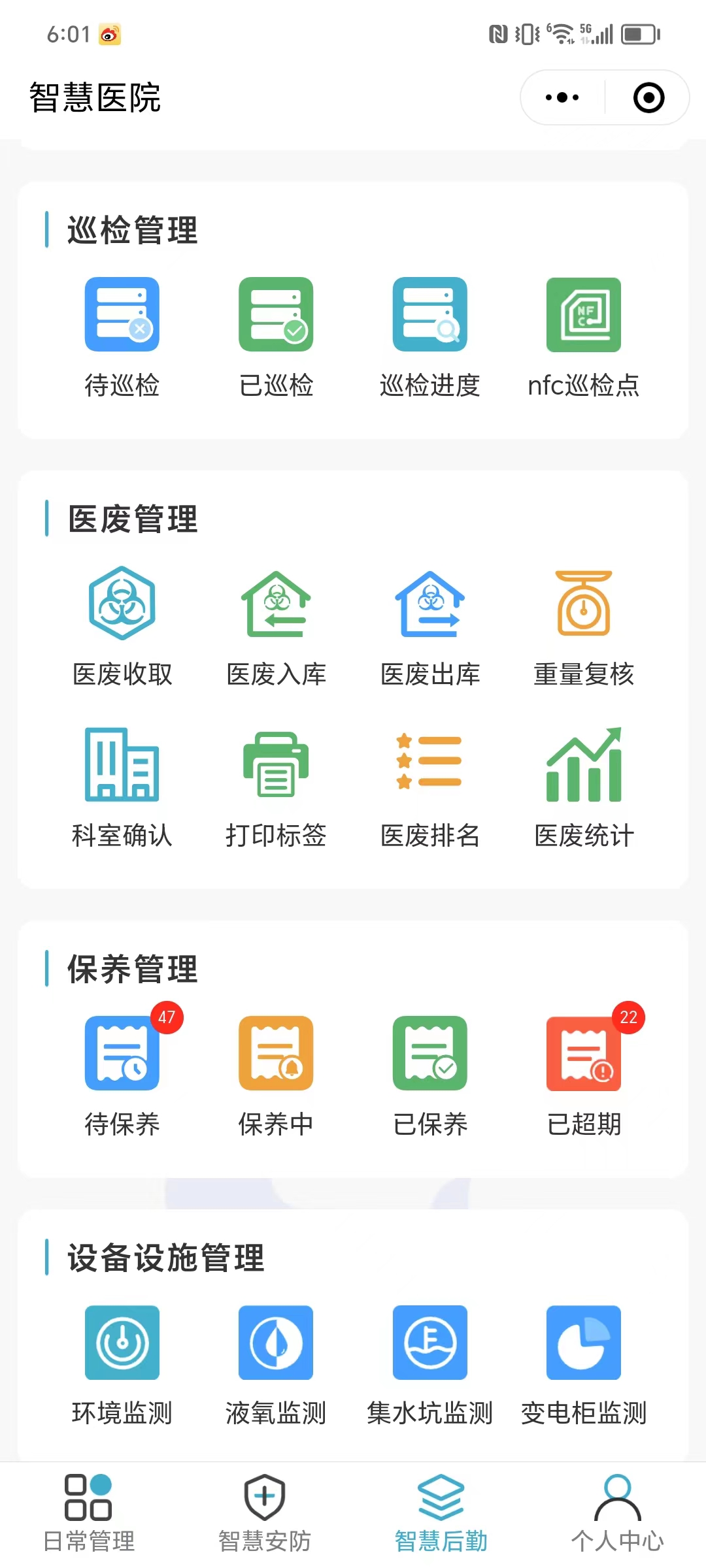The image size is (706, 1568).
Task: Open 医废入库 waste storage entry
Action: (x=276, y=627)
